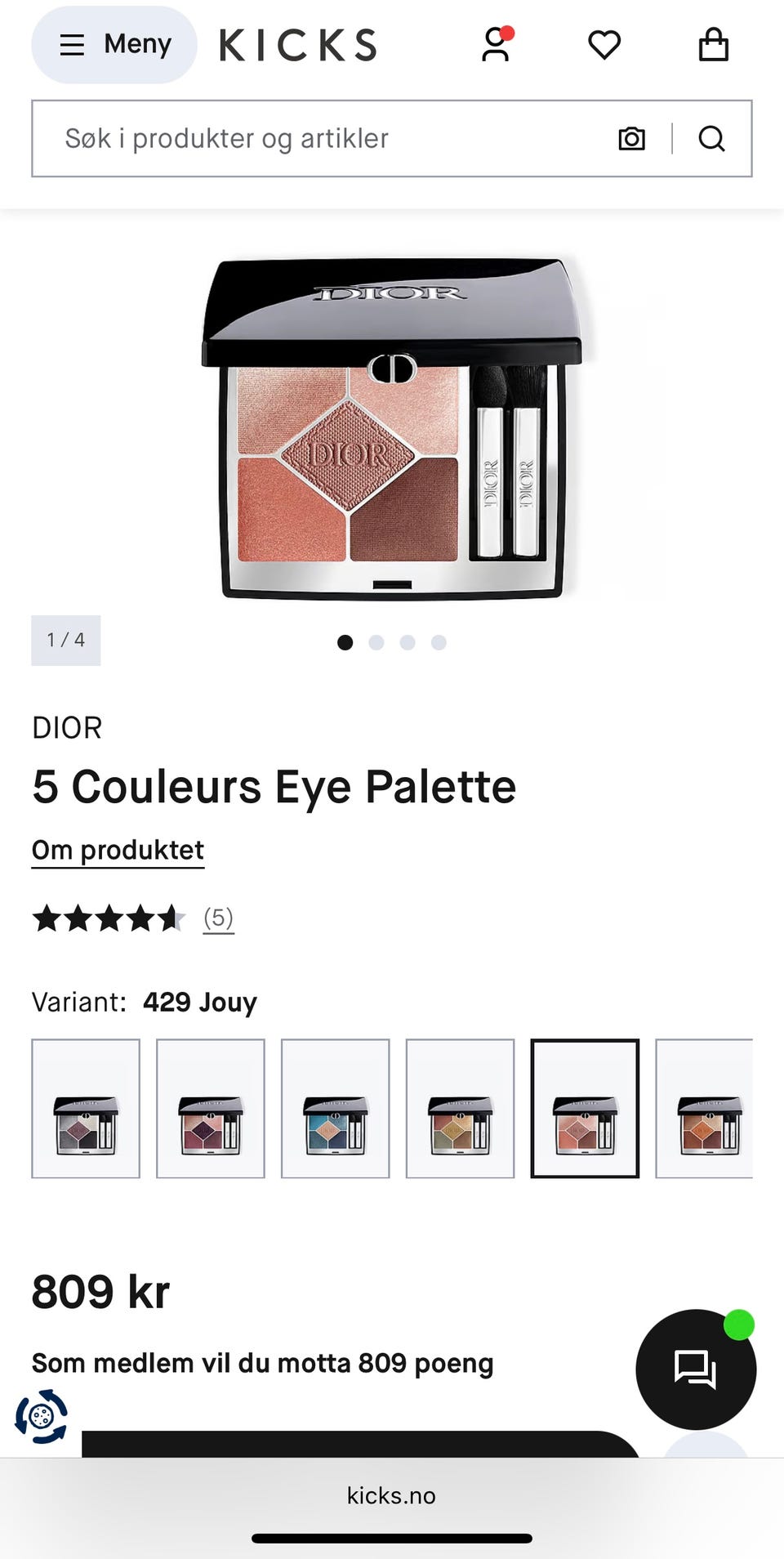The width and height of the screenshot is (784, 1559).
Task: Jump to the second carousel image dot
Action: point(376,643)
